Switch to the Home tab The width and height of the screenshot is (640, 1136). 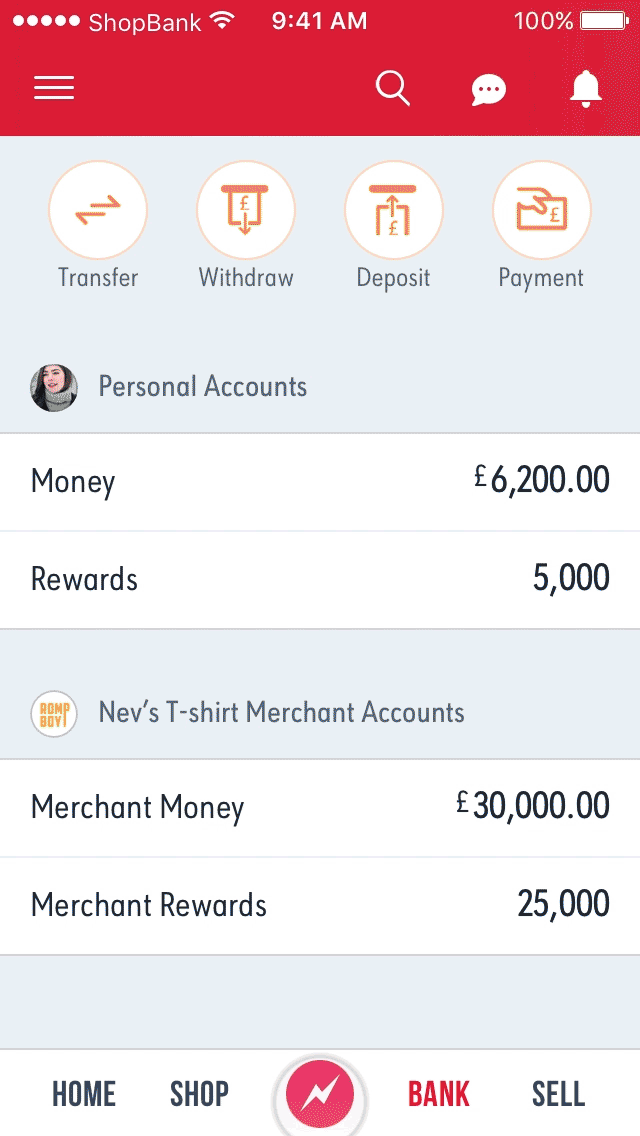[84, 1094]
